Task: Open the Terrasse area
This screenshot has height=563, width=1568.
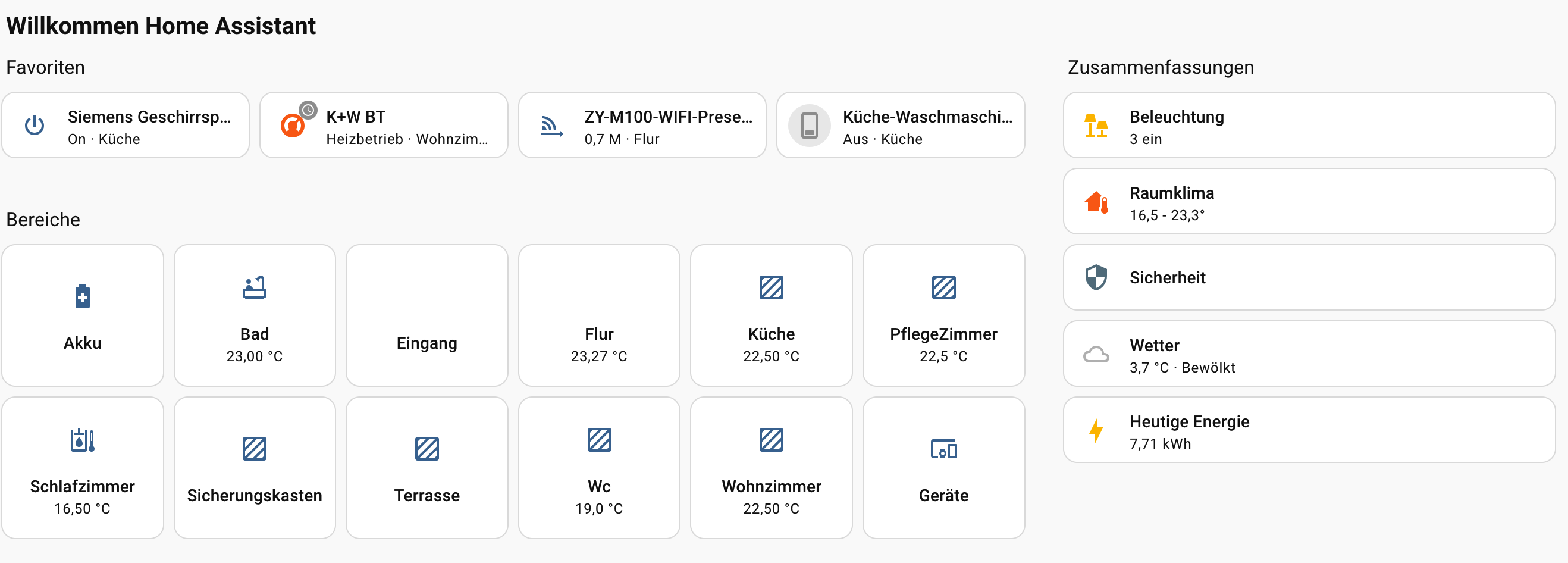Action: pos(427,468)
